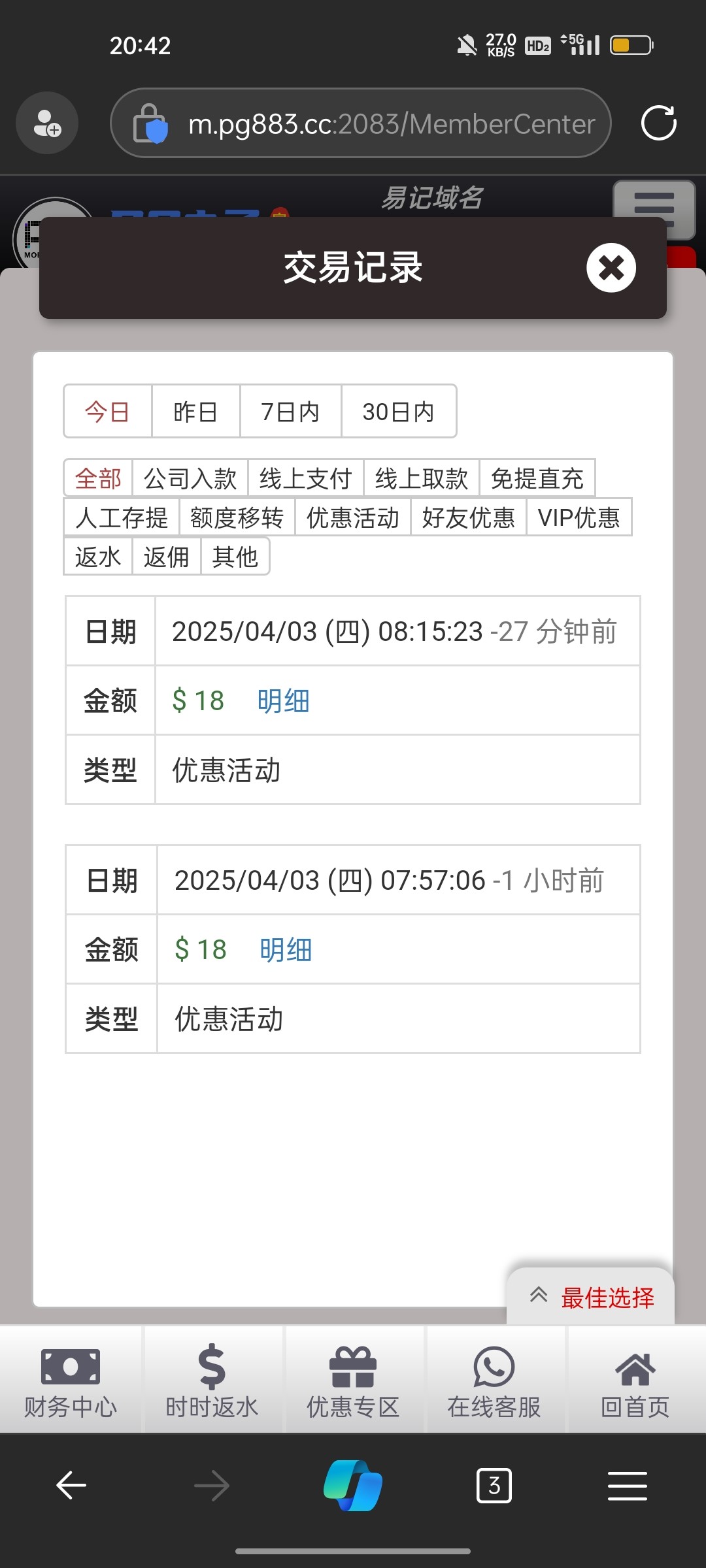Image resolution: width=706 pixels, height=1568 pixels.
Task: Select the 7日内 date range
Action: coord(290,412)
